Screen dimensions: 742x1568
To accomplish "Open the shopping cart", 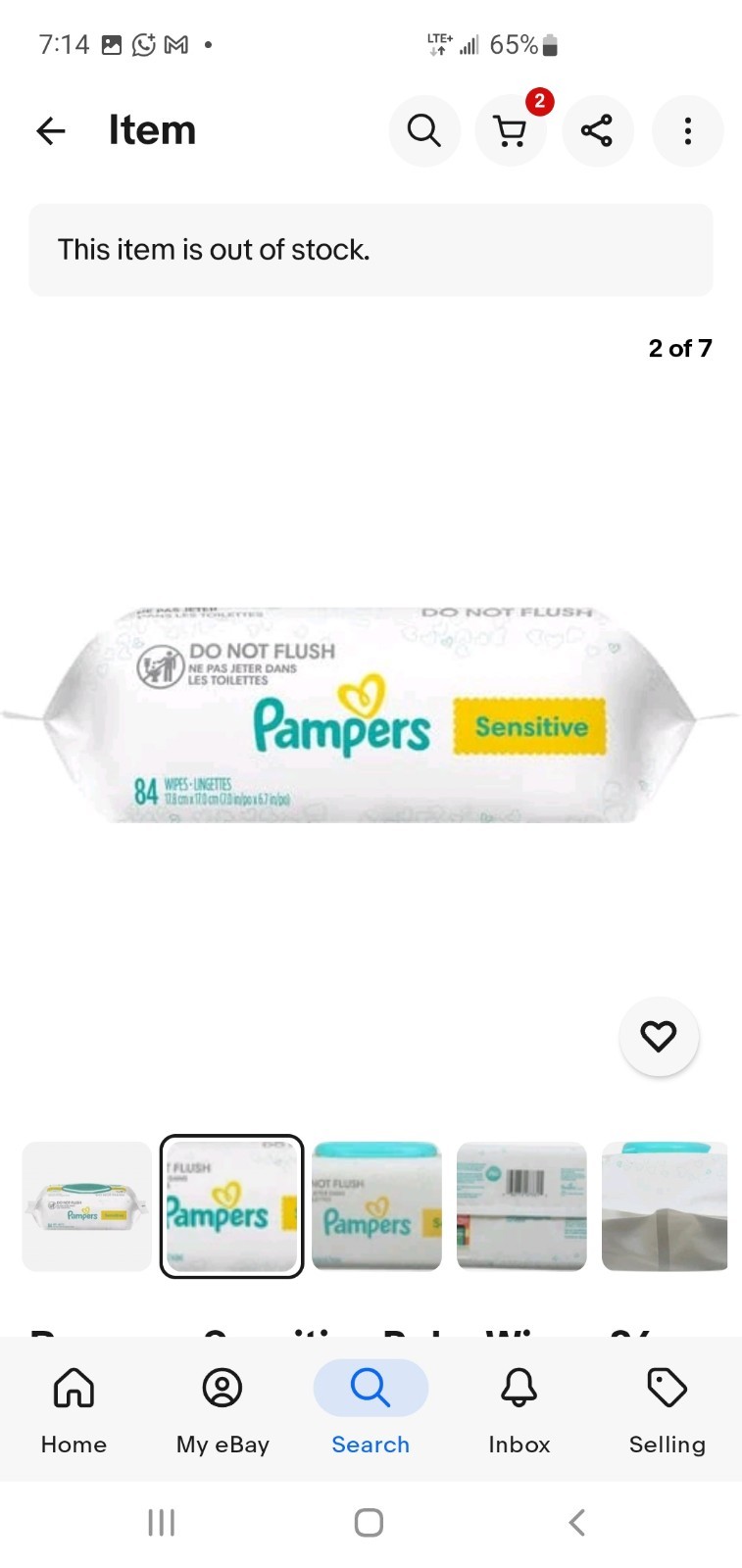I will (510, 130).
